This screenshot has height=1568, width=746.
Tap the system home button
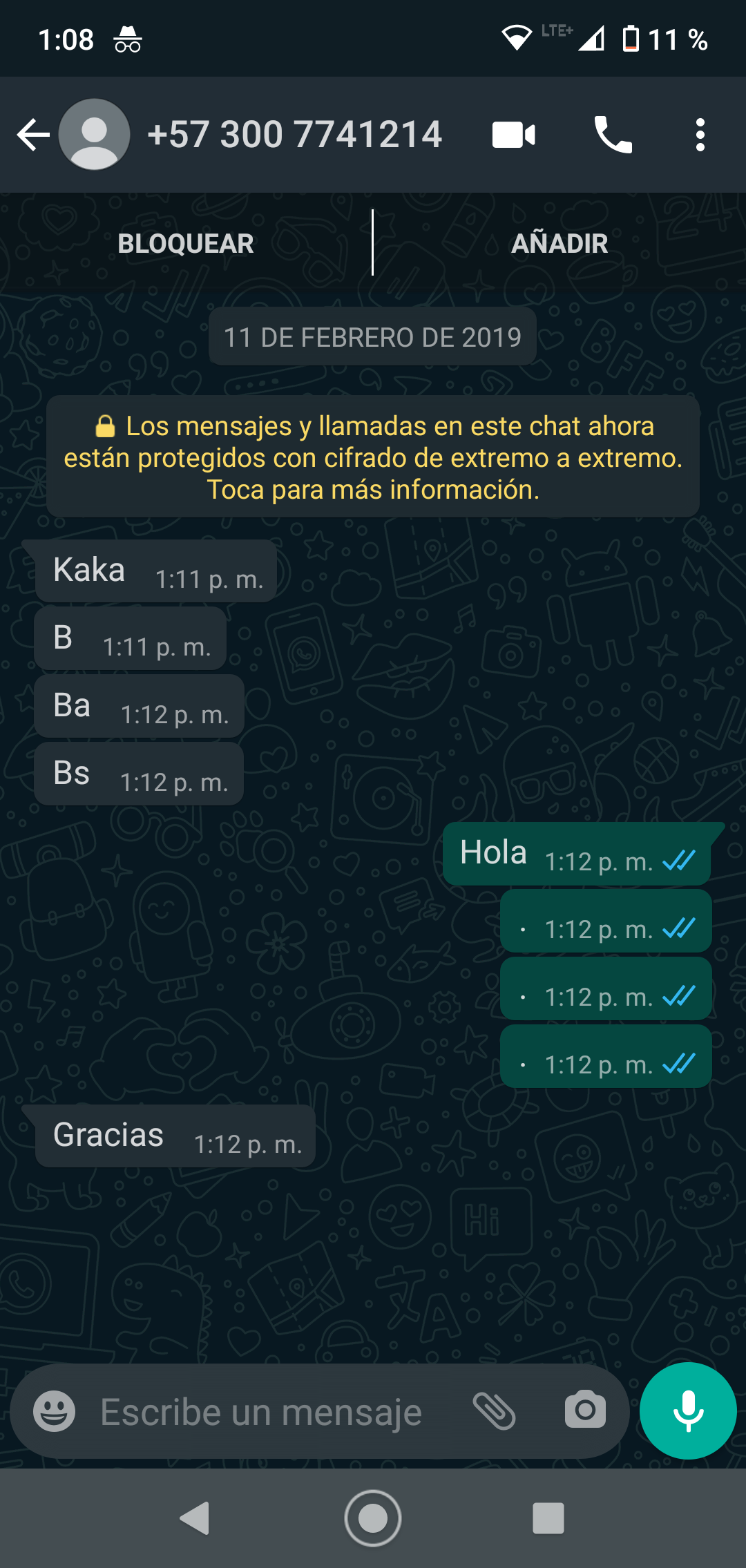373,1518
